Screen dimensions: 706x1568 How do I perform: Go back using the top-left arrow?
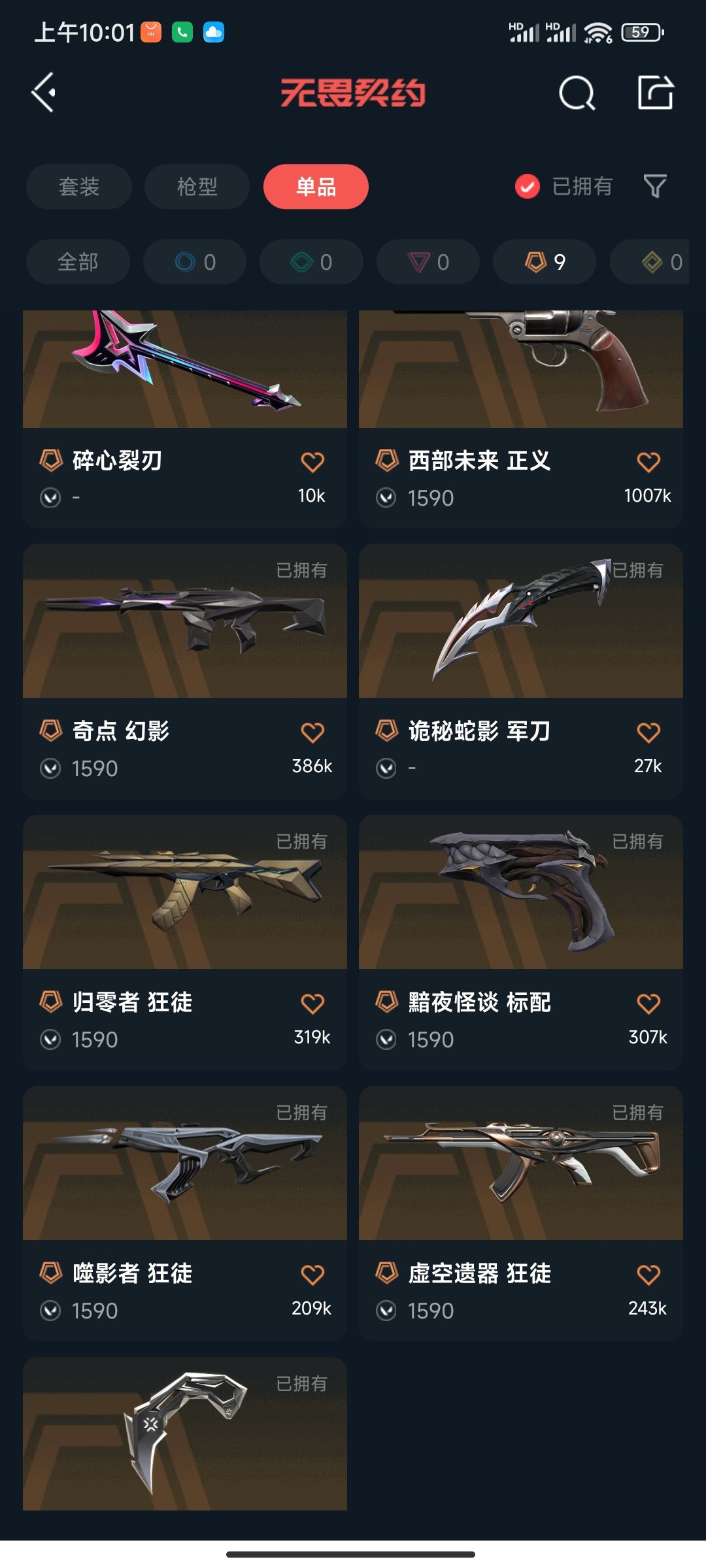coord(44,93)
